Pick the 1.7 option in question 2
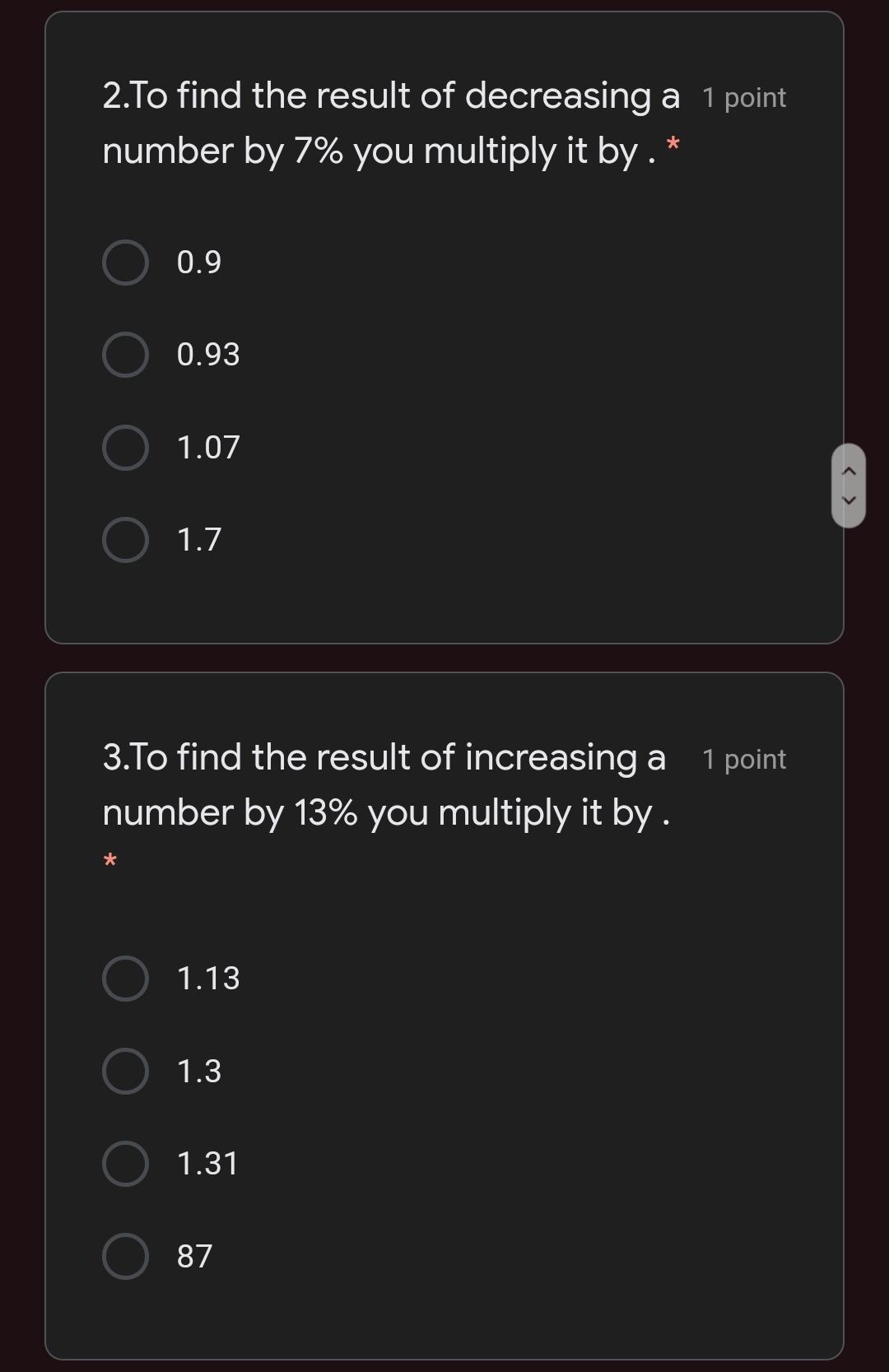This screenshot has height=1372, width=889. tap(125, 540)
